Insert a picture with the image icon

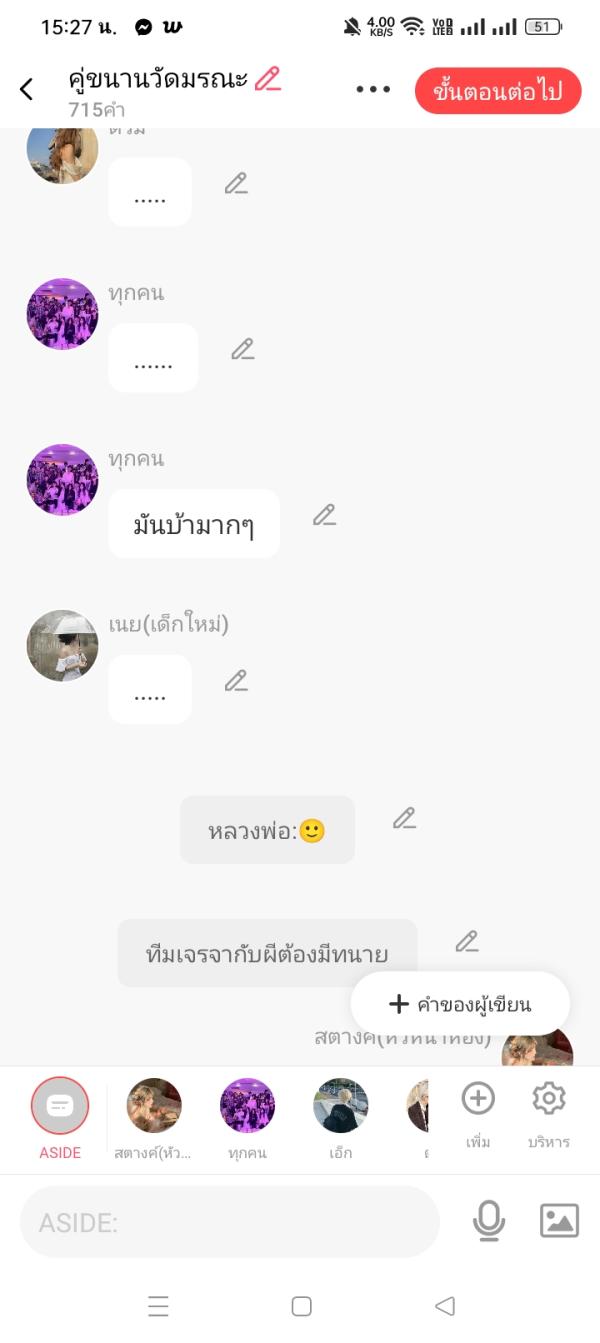pos(559,1221)
